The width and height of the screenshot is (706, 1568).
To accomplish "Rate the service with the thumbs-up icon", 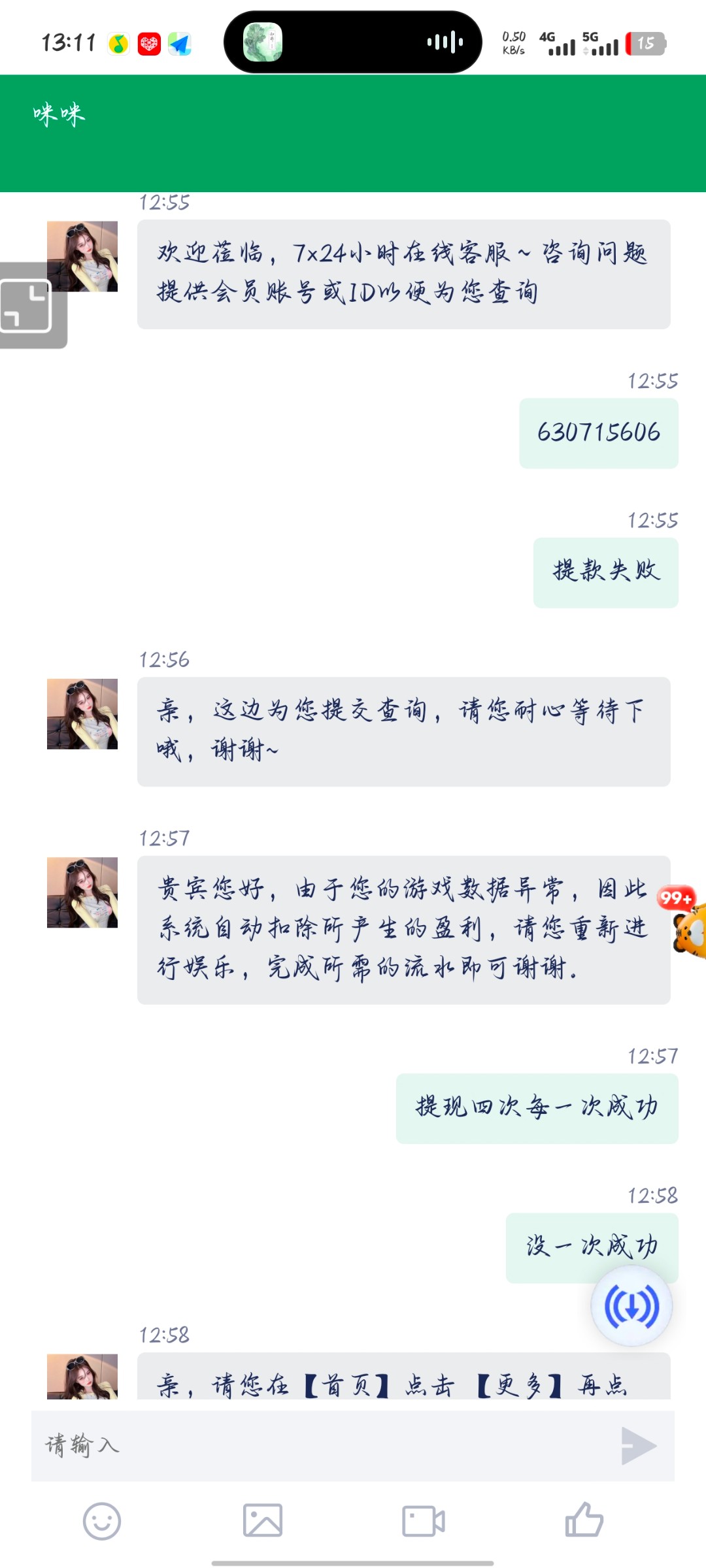I will (584, 1520).
